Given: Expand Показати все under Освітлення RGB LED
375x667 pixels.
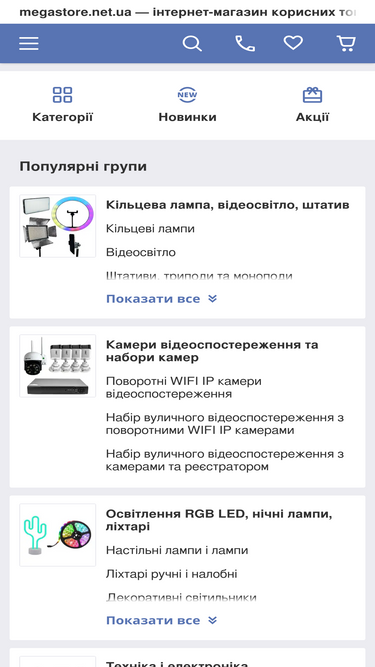Looking at the screenshot, I should [162, 621].
